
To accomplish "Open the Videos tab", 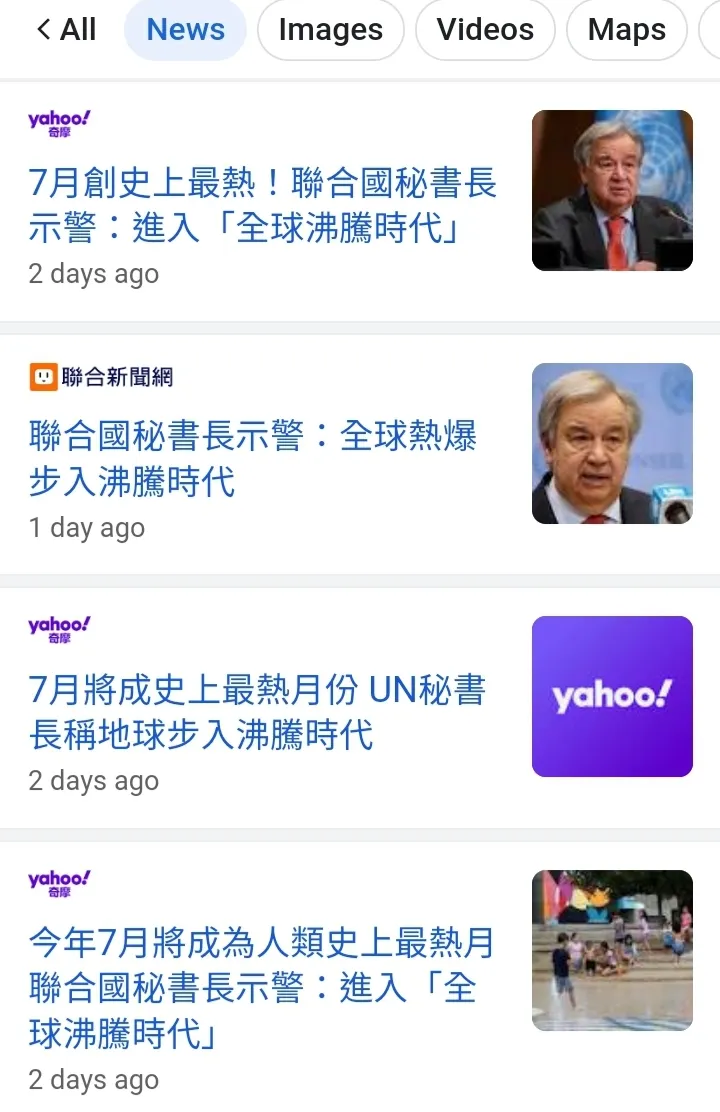I will (484, 30).
